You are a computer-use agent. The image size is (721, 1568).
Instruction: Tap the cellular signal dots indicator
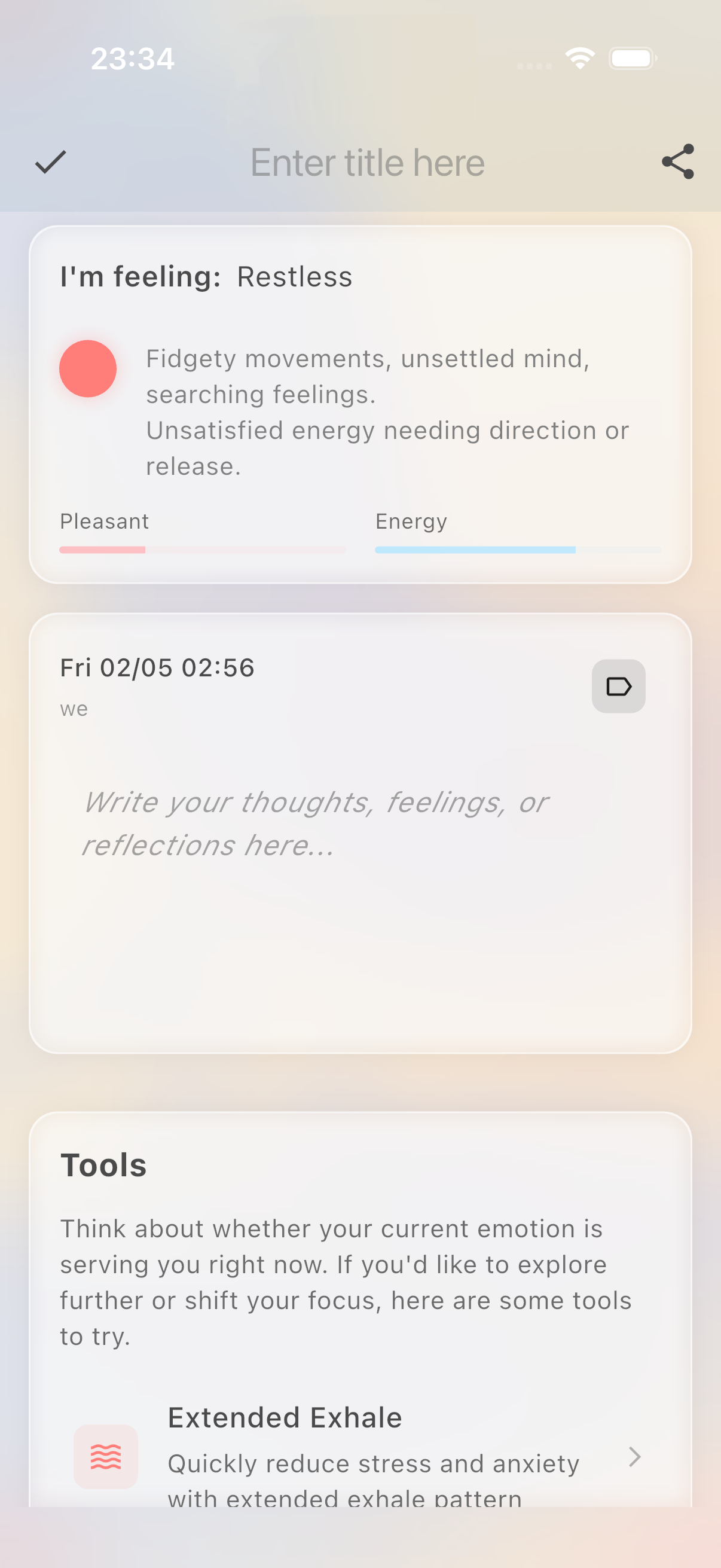(x=534, y=64)
